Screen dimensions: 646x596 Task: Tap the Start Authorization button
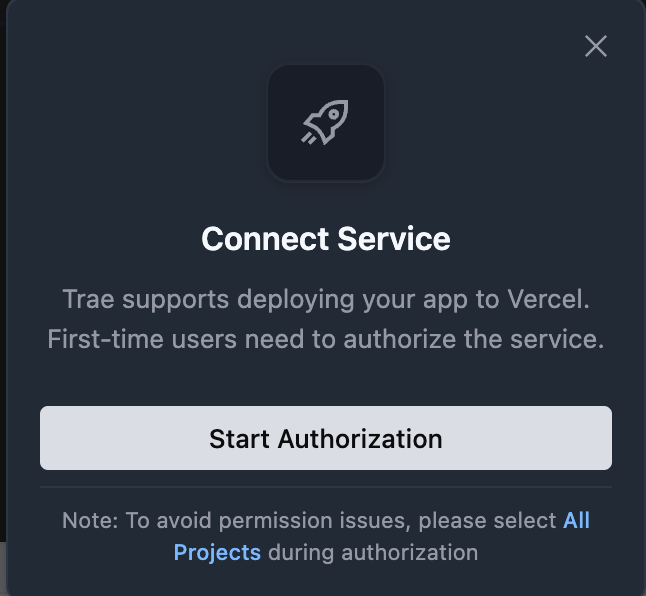point(325,438)
